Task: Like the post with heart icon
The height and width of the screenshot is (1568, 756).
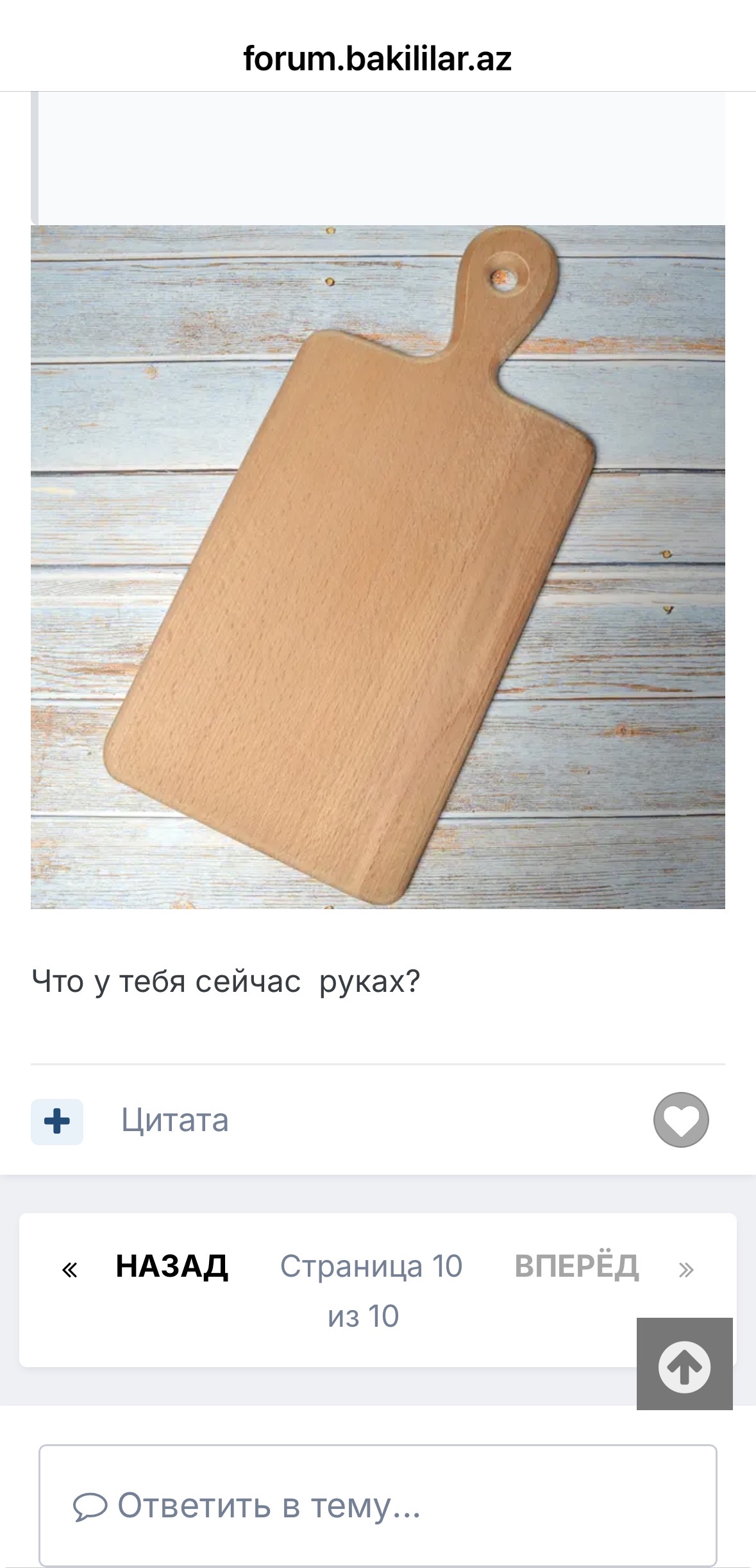Action: pos(680,1120)
